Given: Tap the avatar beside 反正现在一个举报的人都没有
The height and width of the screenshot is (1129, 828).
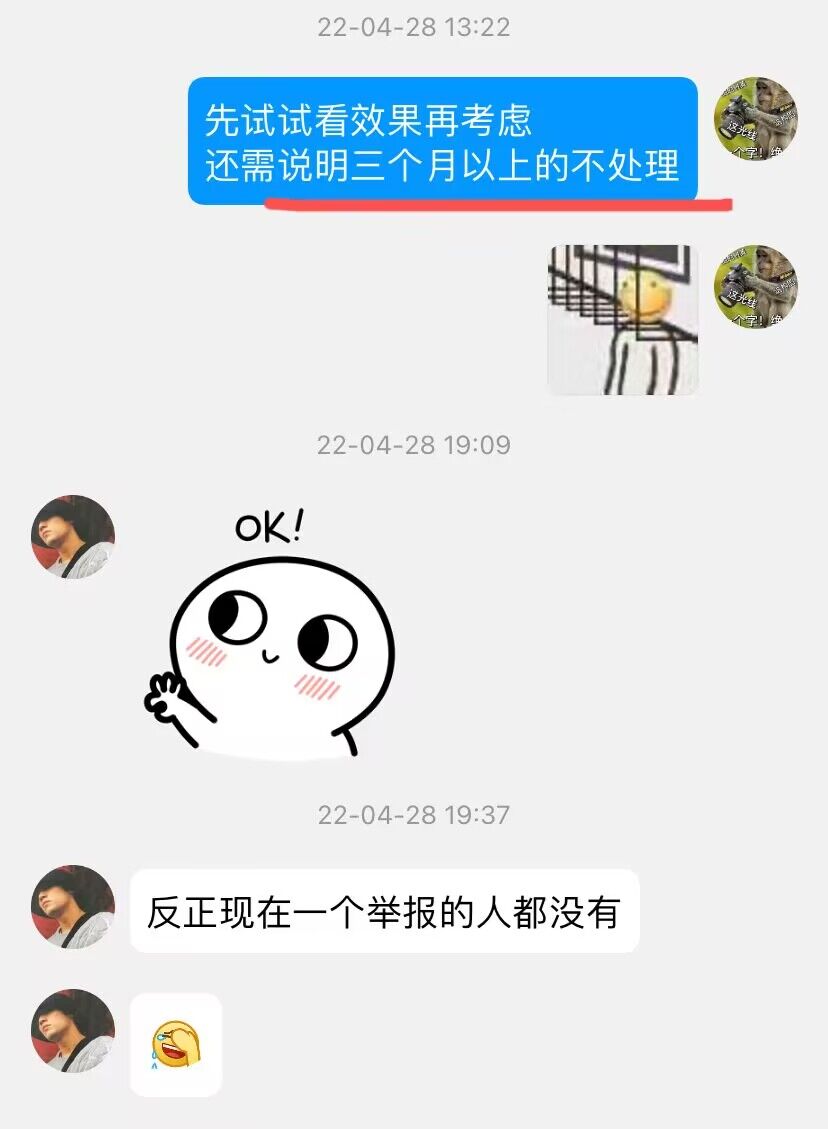Looking at the screenshot, I should coord(73,906).
